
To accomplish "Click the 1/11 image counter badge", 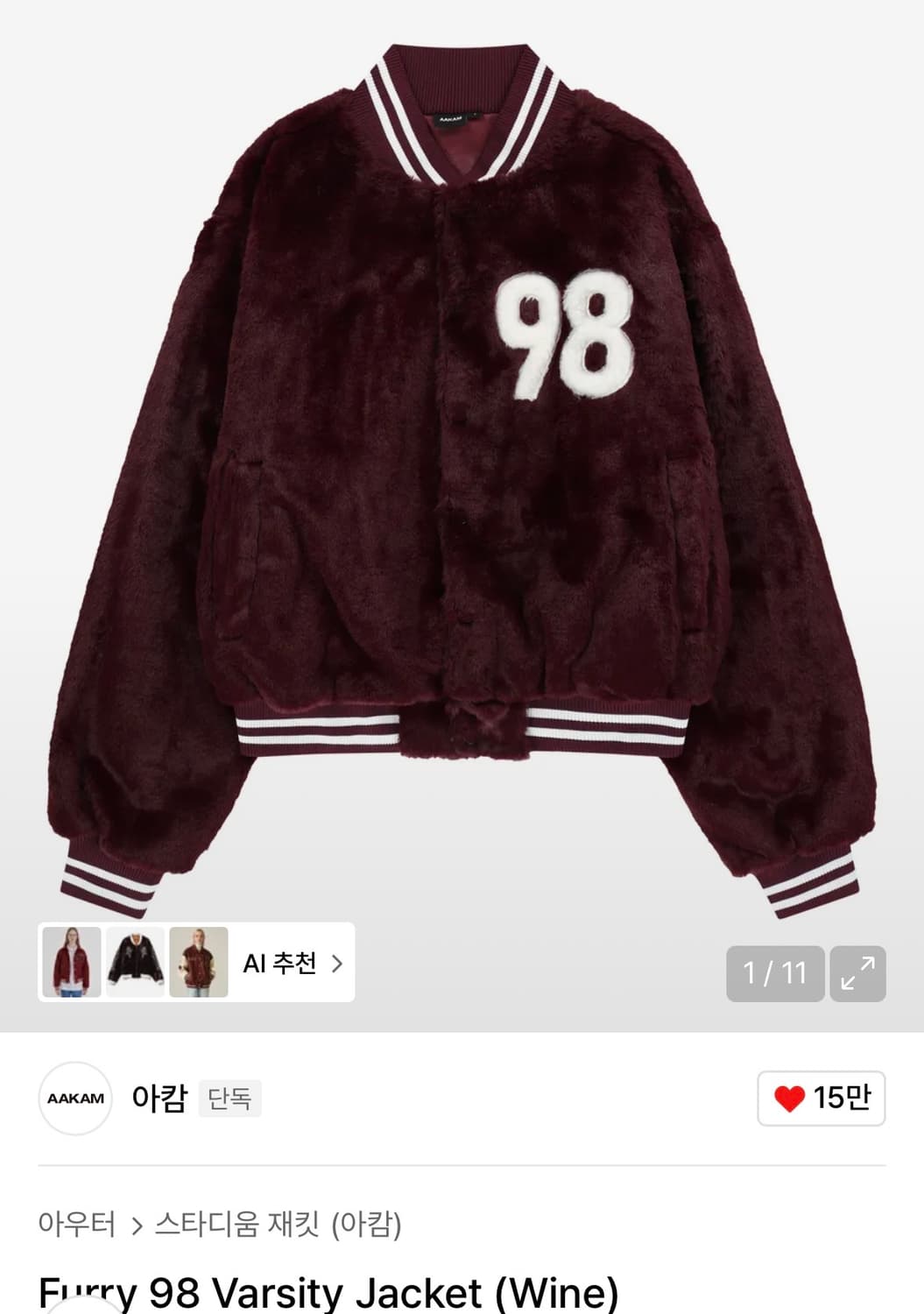I will pos(774,973).
